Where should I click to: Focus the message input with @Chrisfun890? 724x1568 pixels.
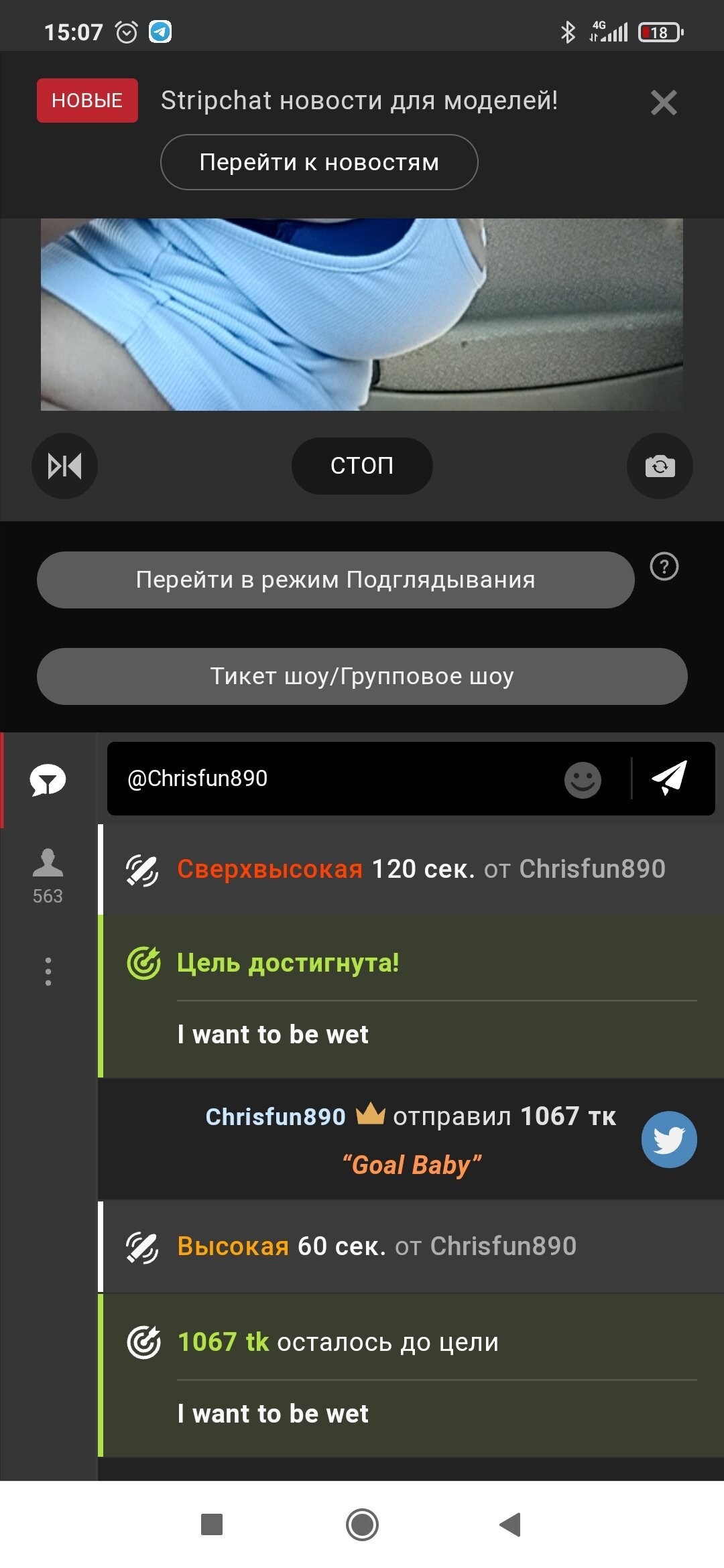click(x=335, y=779)
